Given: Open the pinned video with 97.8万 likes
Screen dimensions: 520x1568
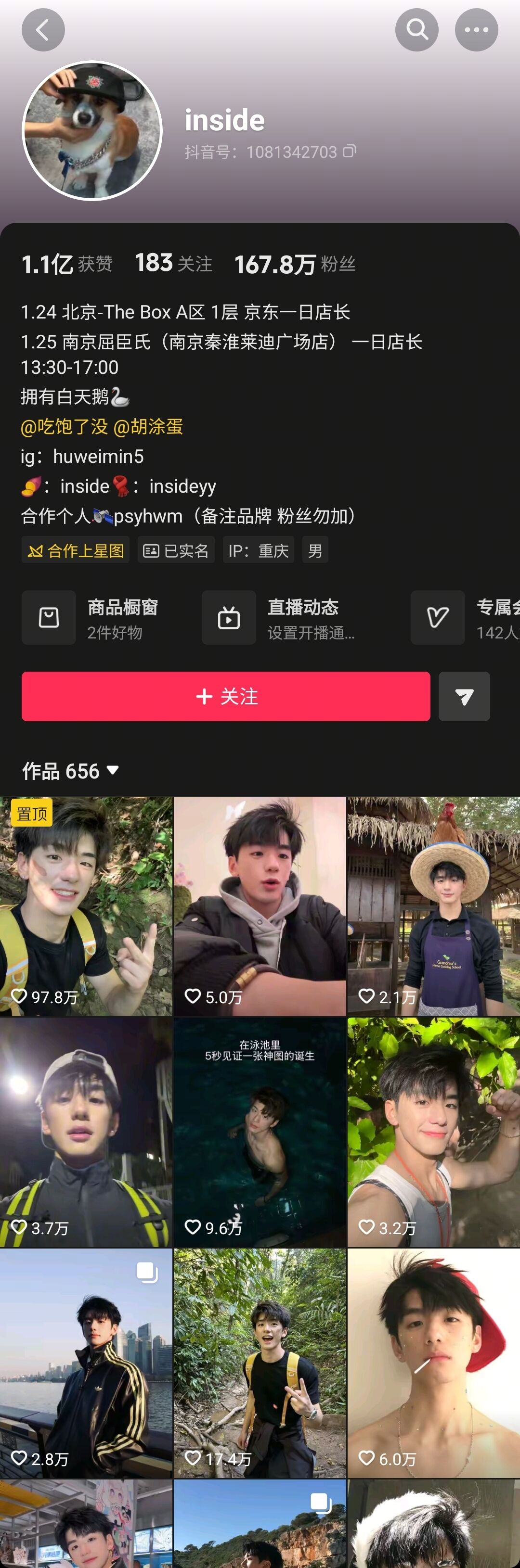Looking at the screenshot, I should [86, 906].
